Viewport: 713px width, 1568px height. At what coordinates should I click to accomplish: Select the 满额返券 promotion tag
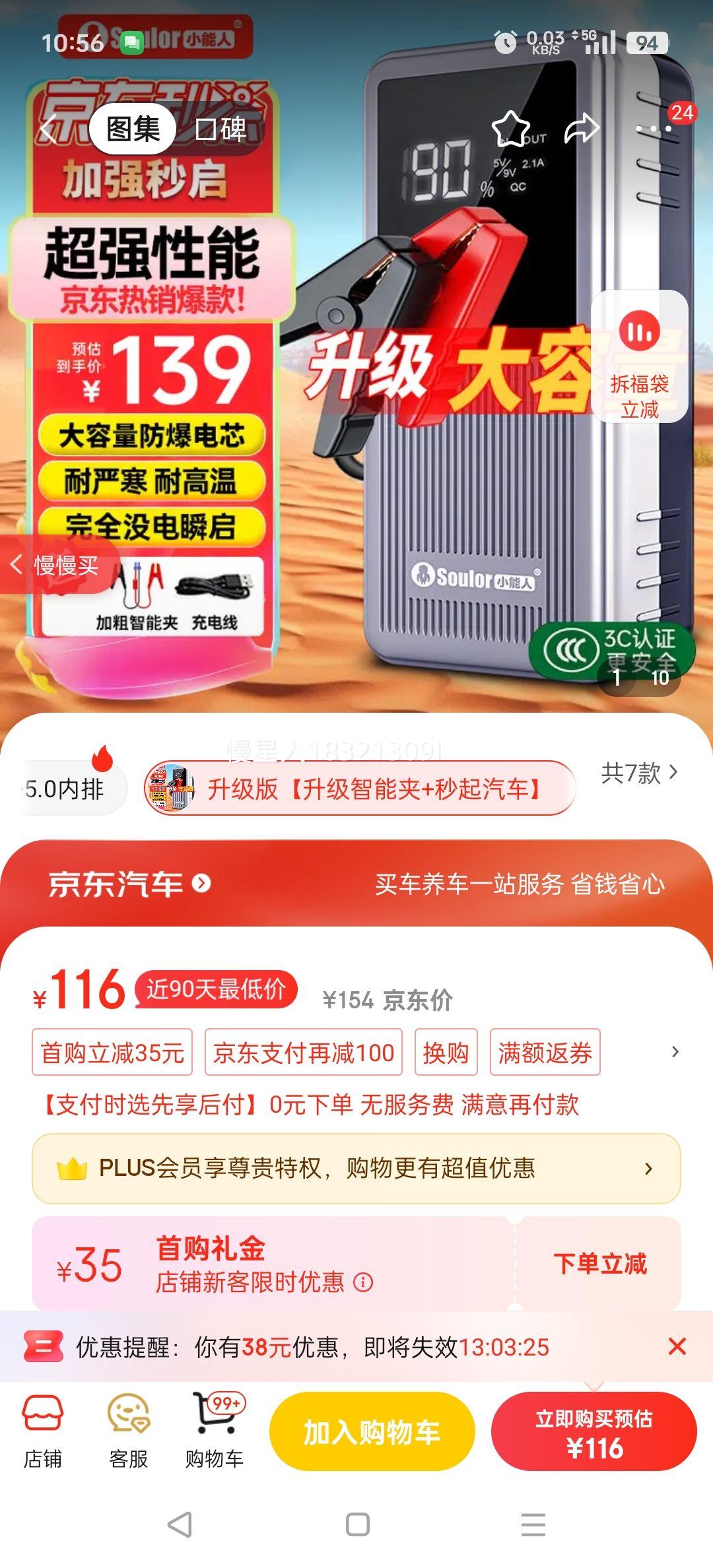click(544, 1053)
